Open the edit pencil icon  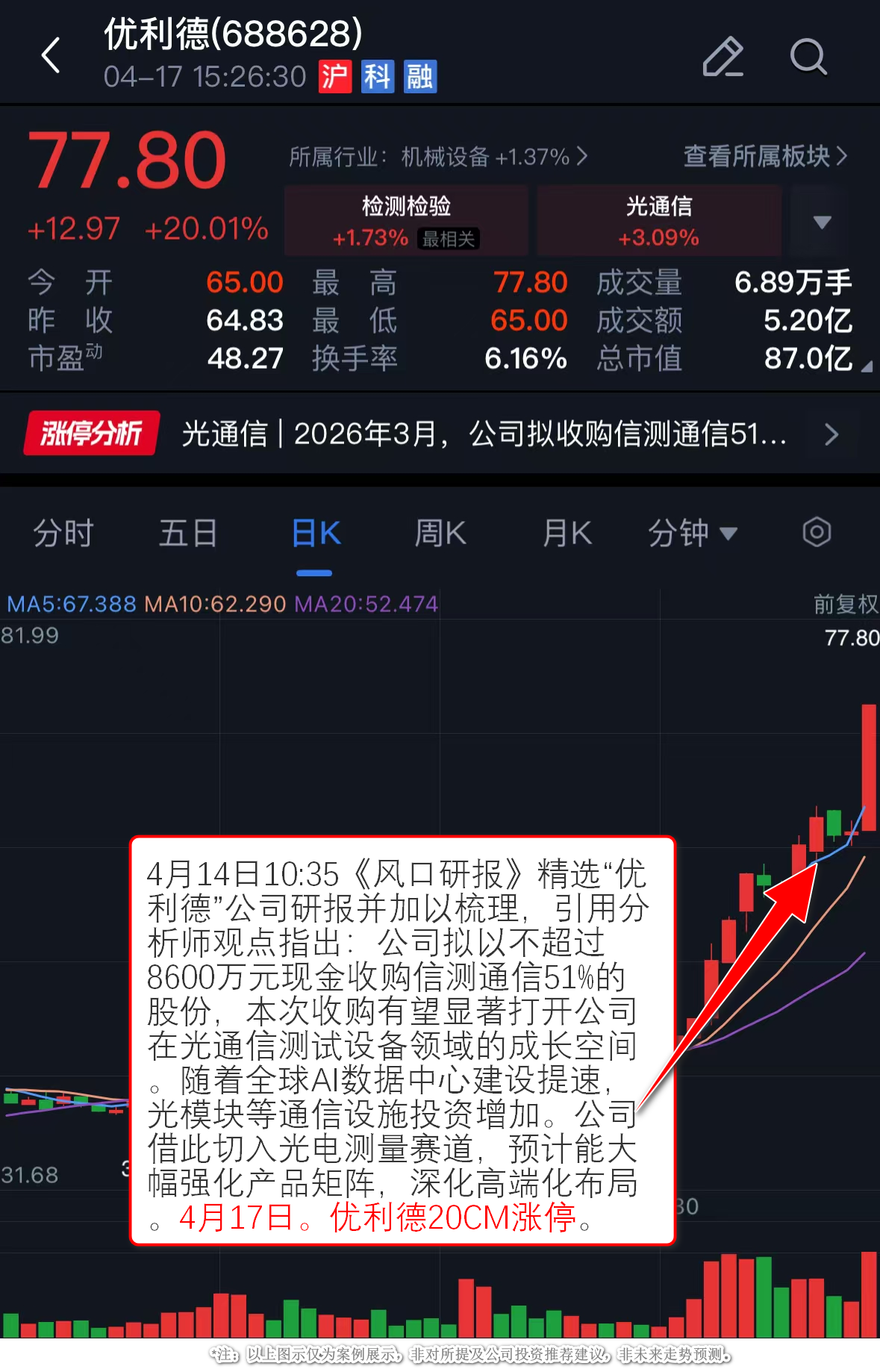click(x=723, y=57)
